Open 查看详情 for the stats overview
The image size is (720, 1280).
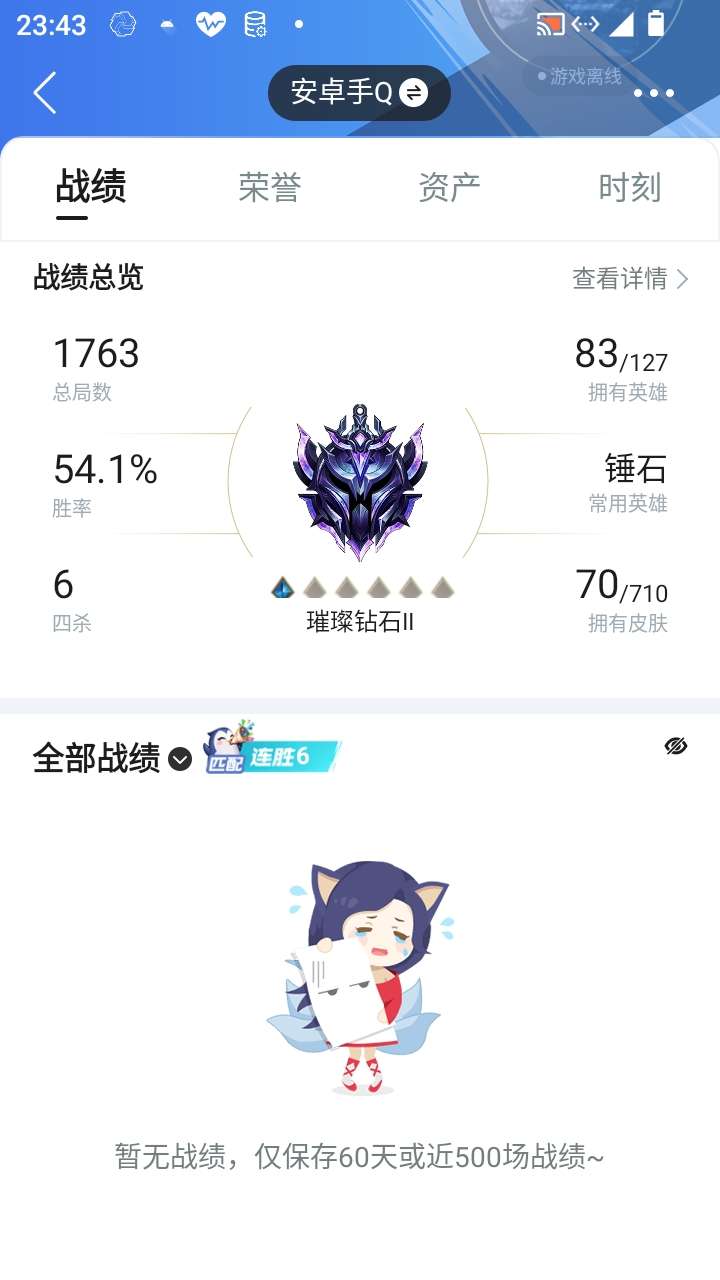(630, 279)
